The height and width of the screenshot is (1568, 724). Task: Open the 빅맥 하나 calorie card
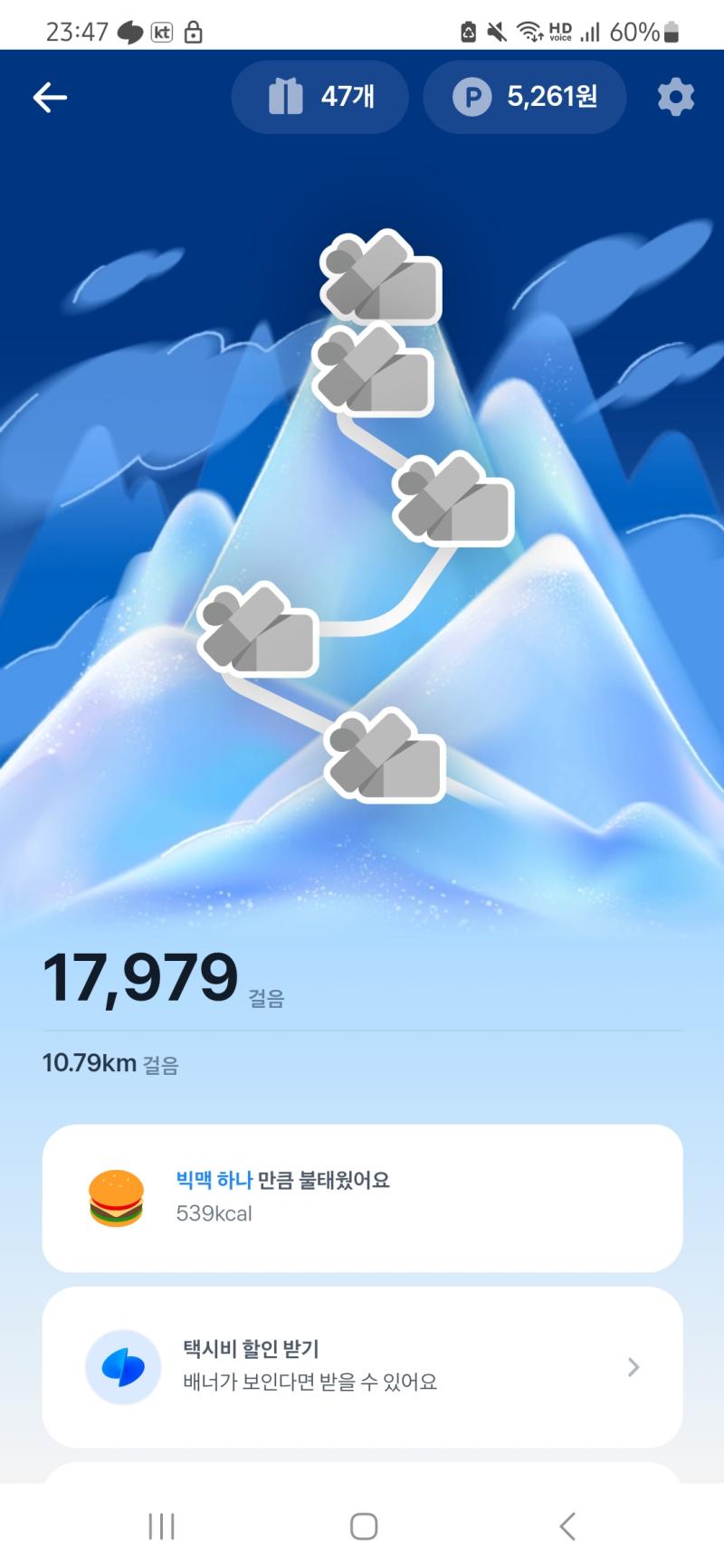click(x=362, y=1198)
